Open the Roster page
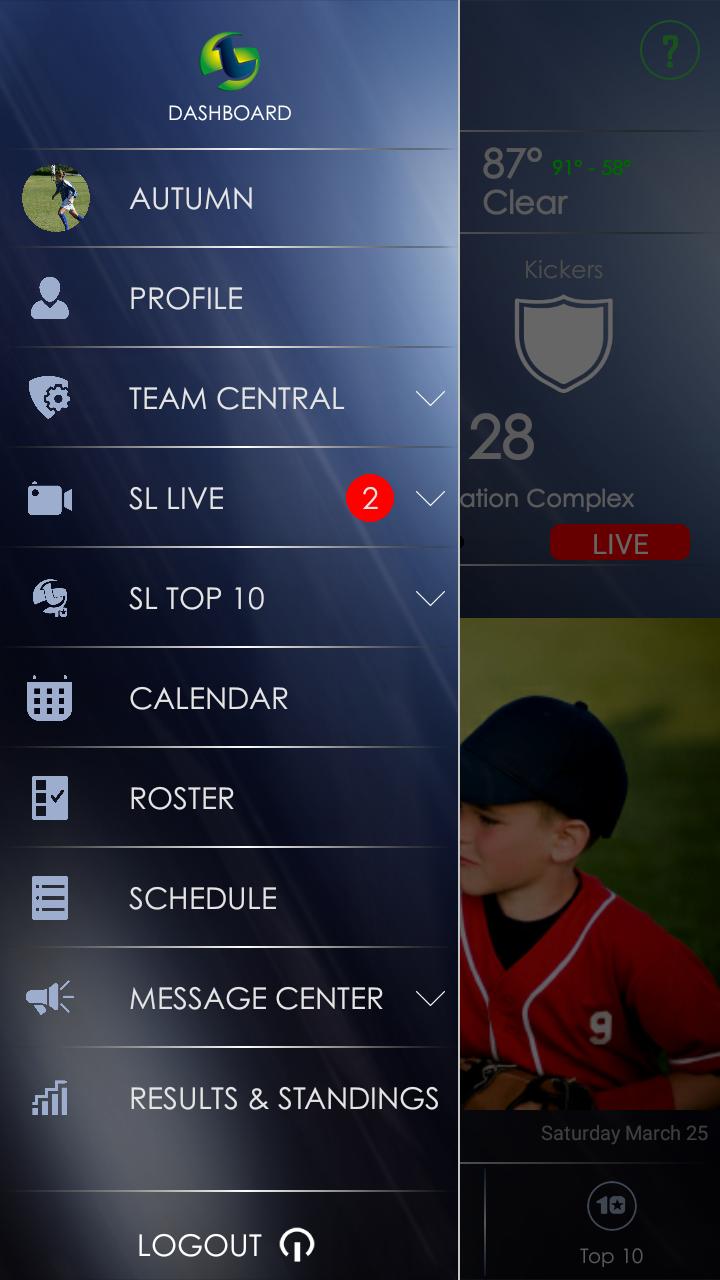The image size is (720, 1280). [182, 798]
